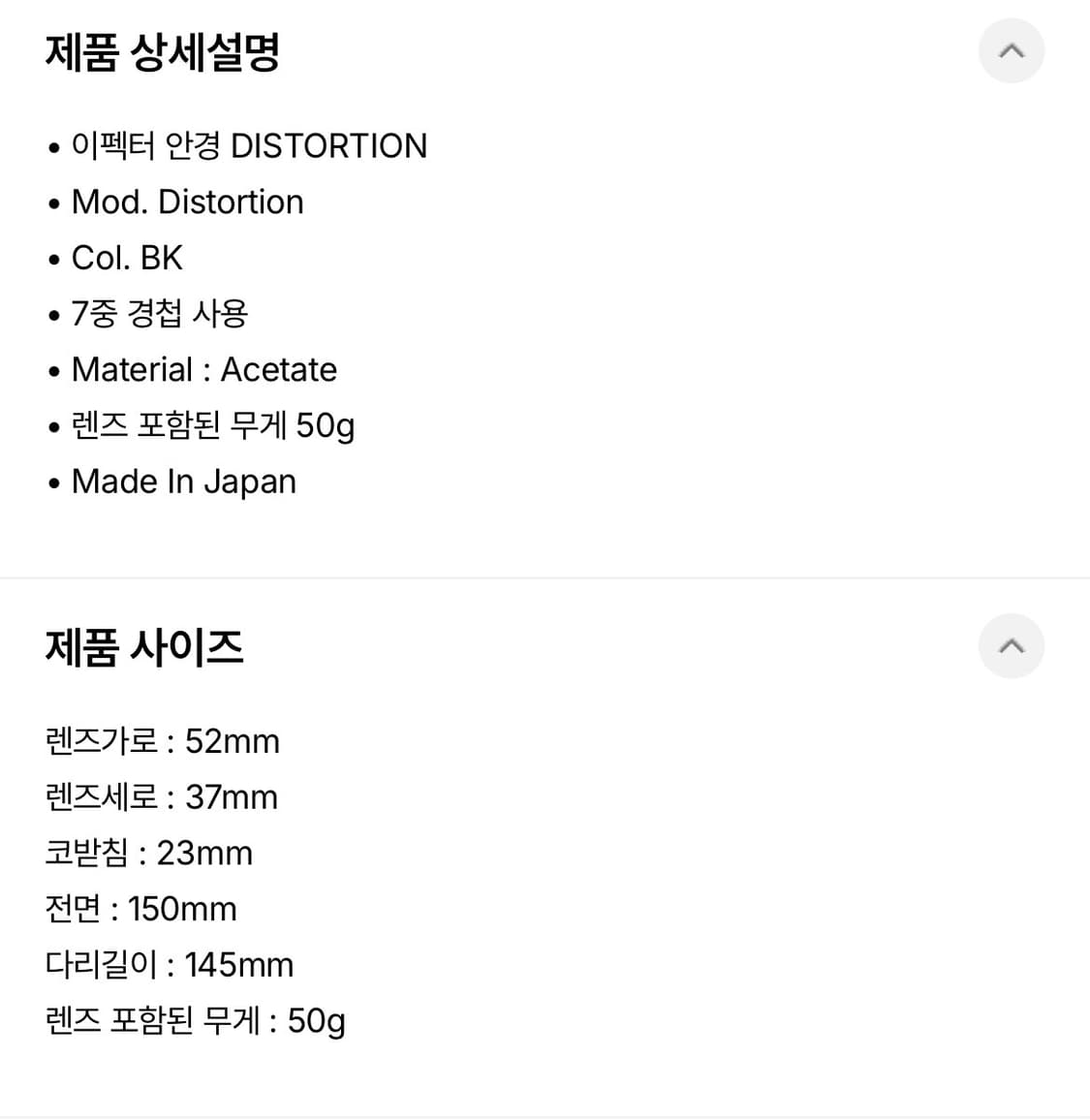Select the Col. BK specification line

[x=127, y=258]
